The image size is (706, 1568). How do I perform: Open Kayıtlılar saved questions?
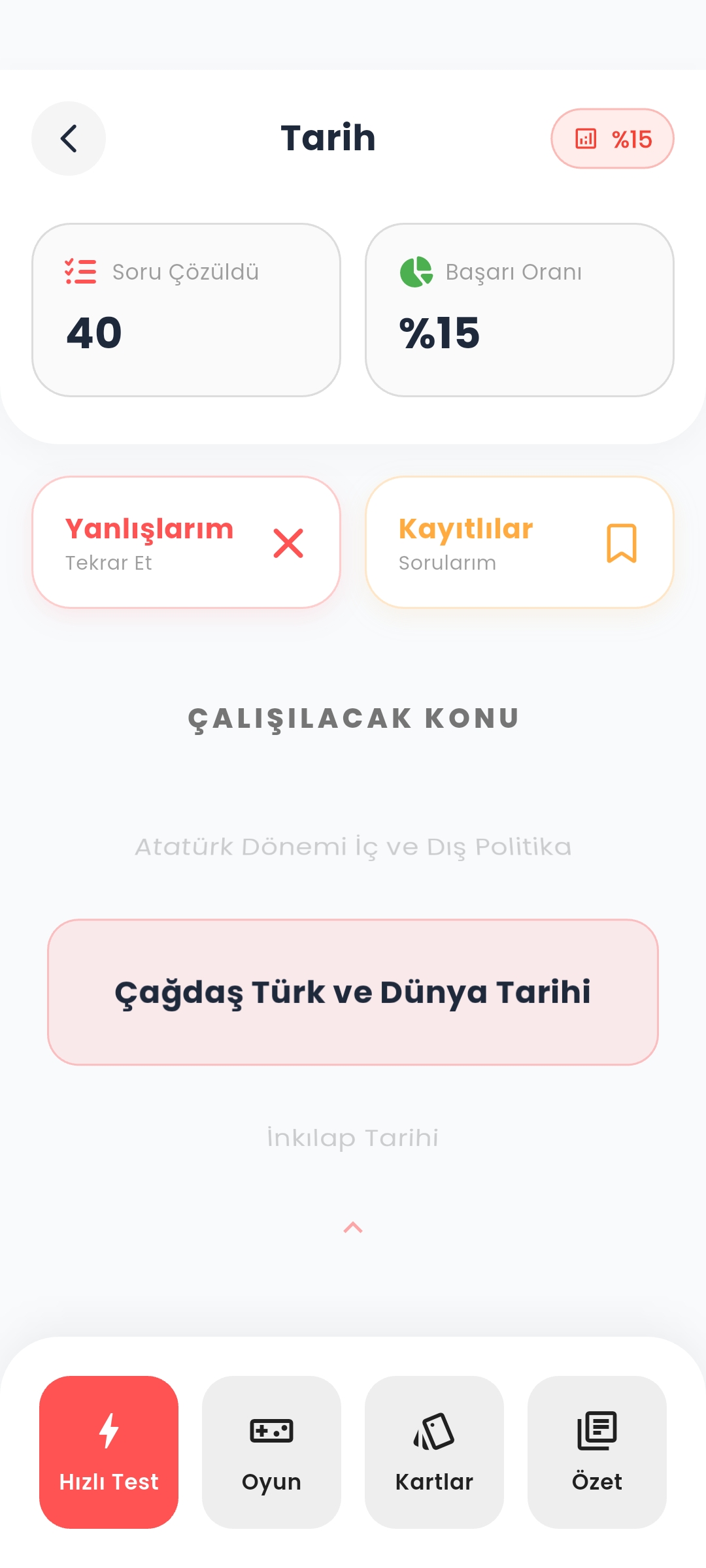(520, 542)
